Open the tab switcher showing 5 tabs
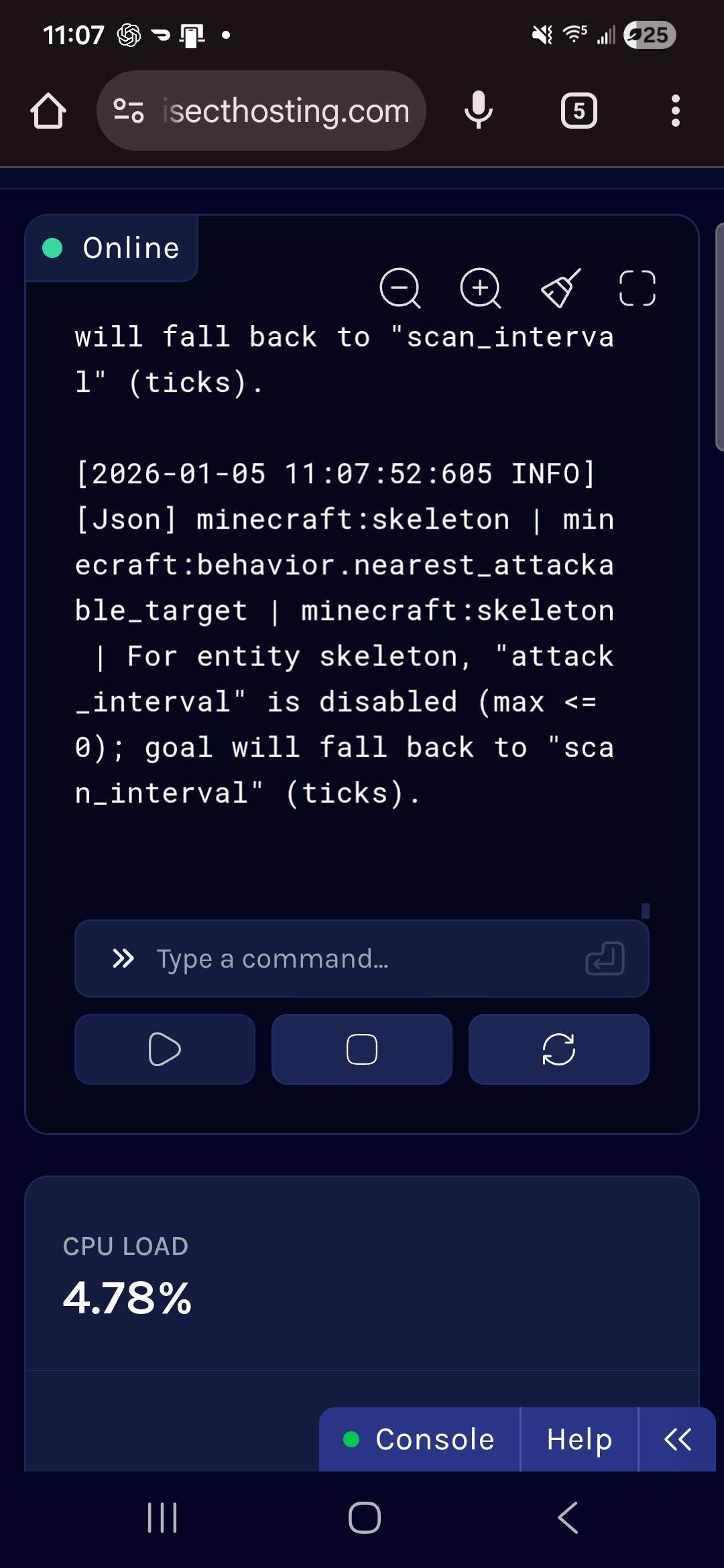The width and height of the screenshot is (724, 1568). coord(579,111)
